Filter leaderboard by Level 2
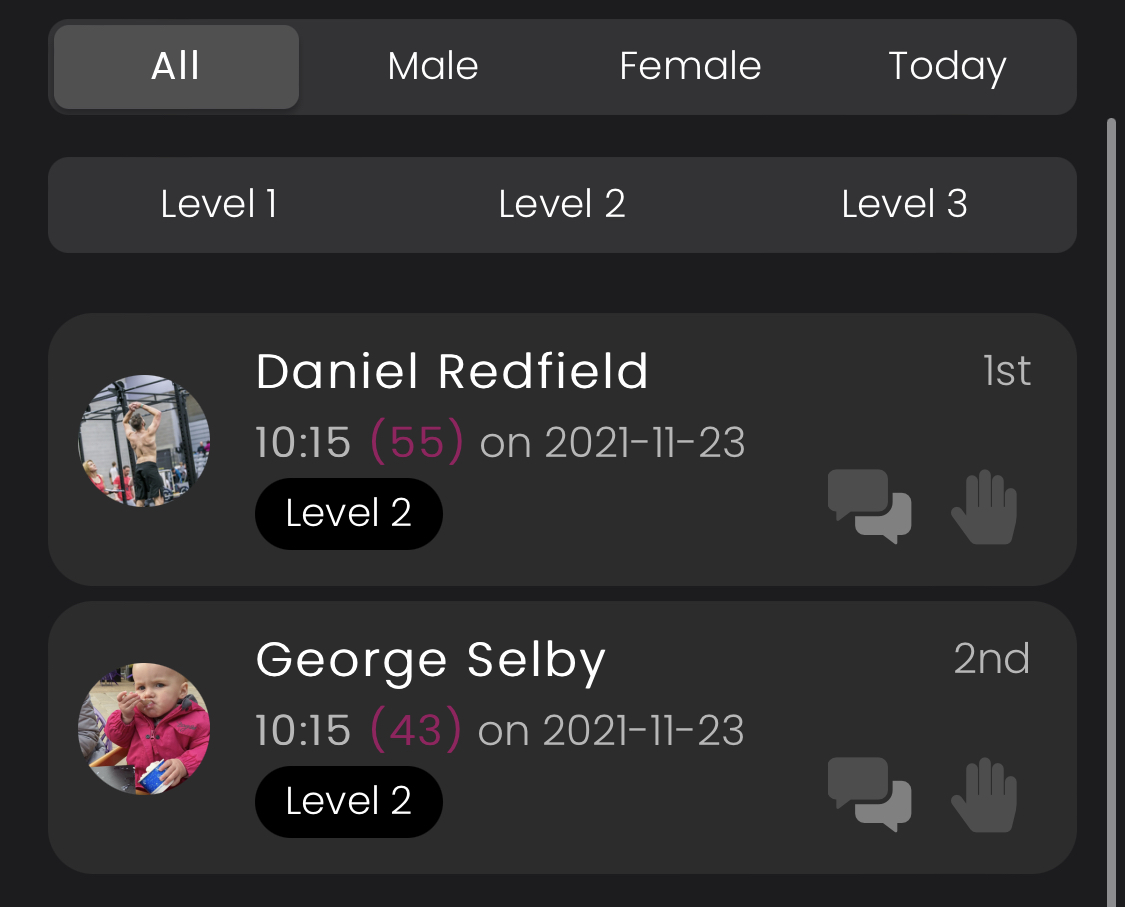1125x907 pixels. [x=562, y=205]
